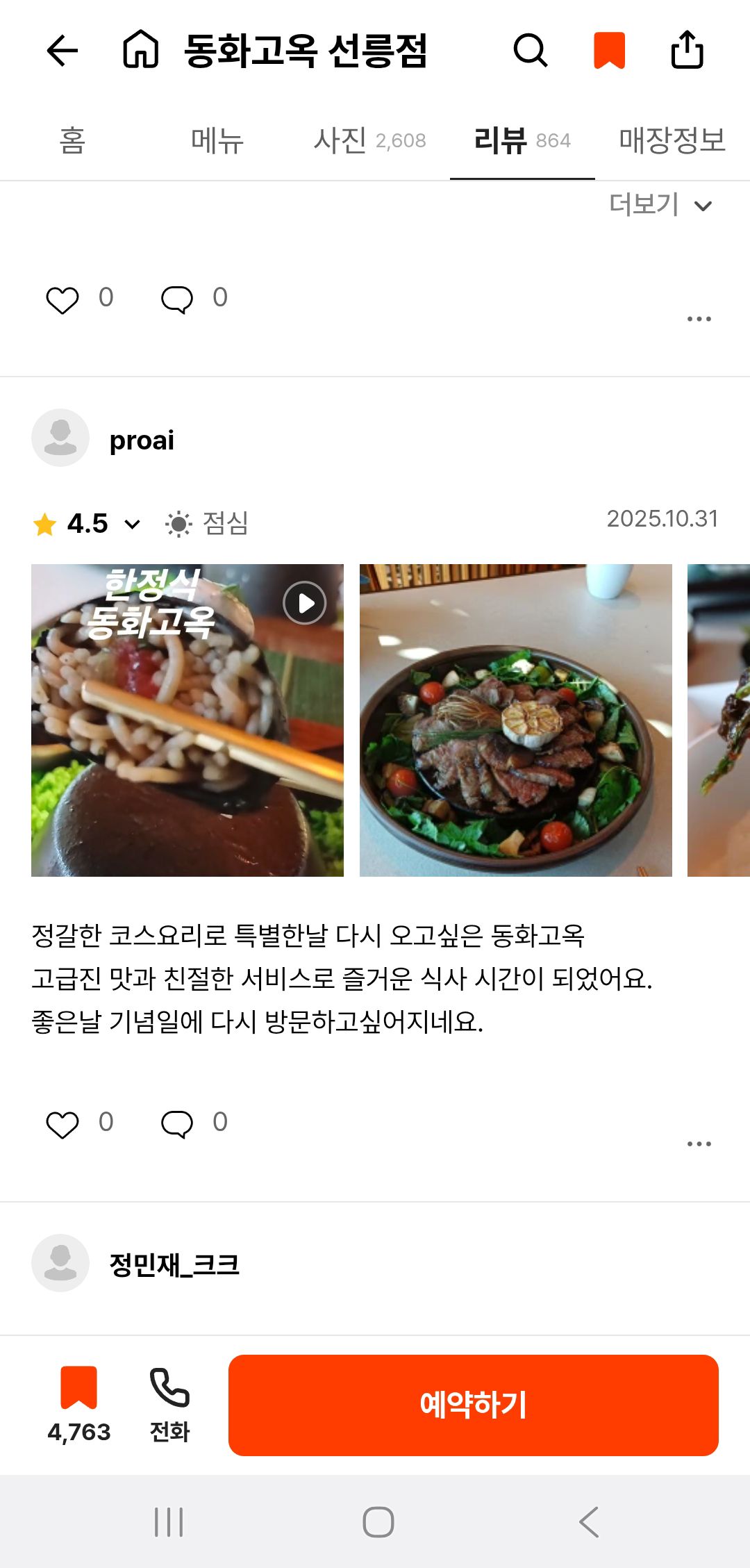Open search from the app bar

point(531,50)
